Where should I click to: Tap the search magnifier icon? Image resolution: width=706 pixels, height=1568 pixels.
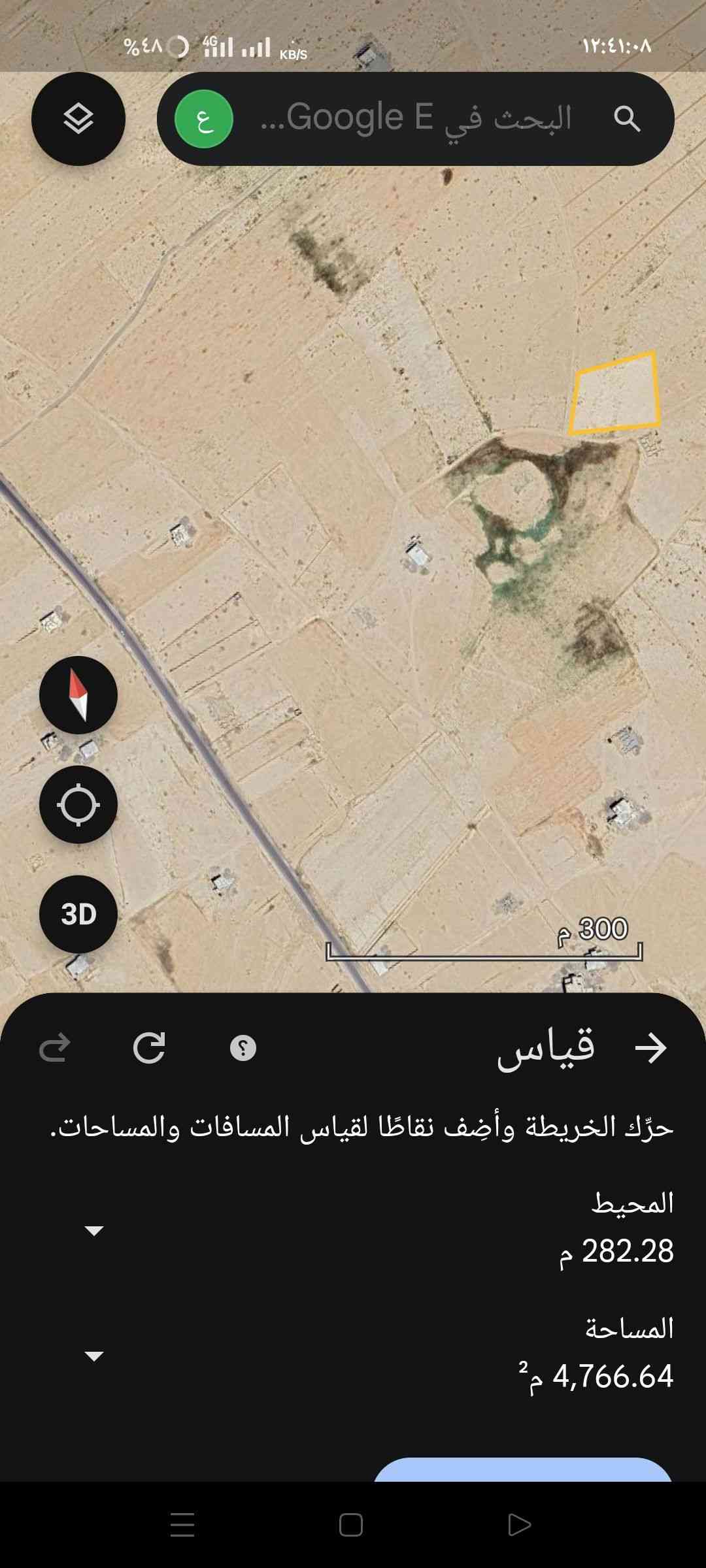pos(626,119)
